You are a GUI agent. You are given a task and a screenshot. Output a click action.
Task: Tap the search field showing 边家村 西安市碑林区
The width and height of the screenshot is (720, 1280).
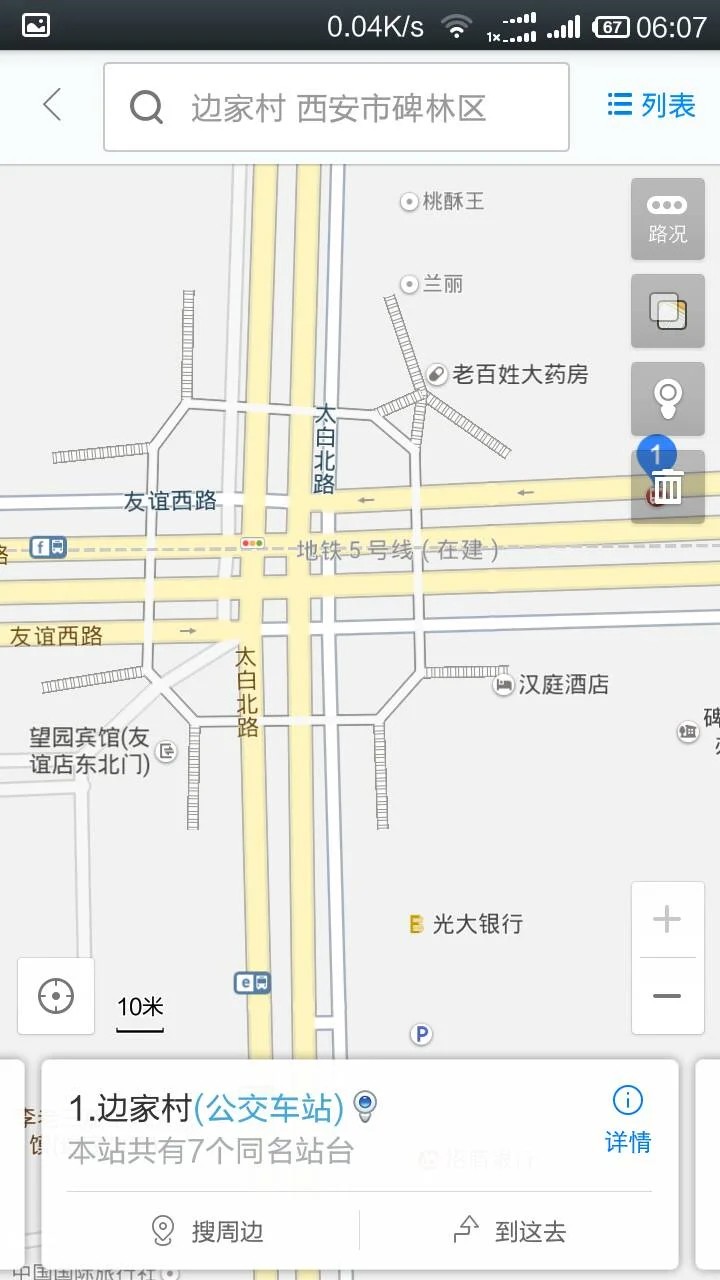(330, 106)
